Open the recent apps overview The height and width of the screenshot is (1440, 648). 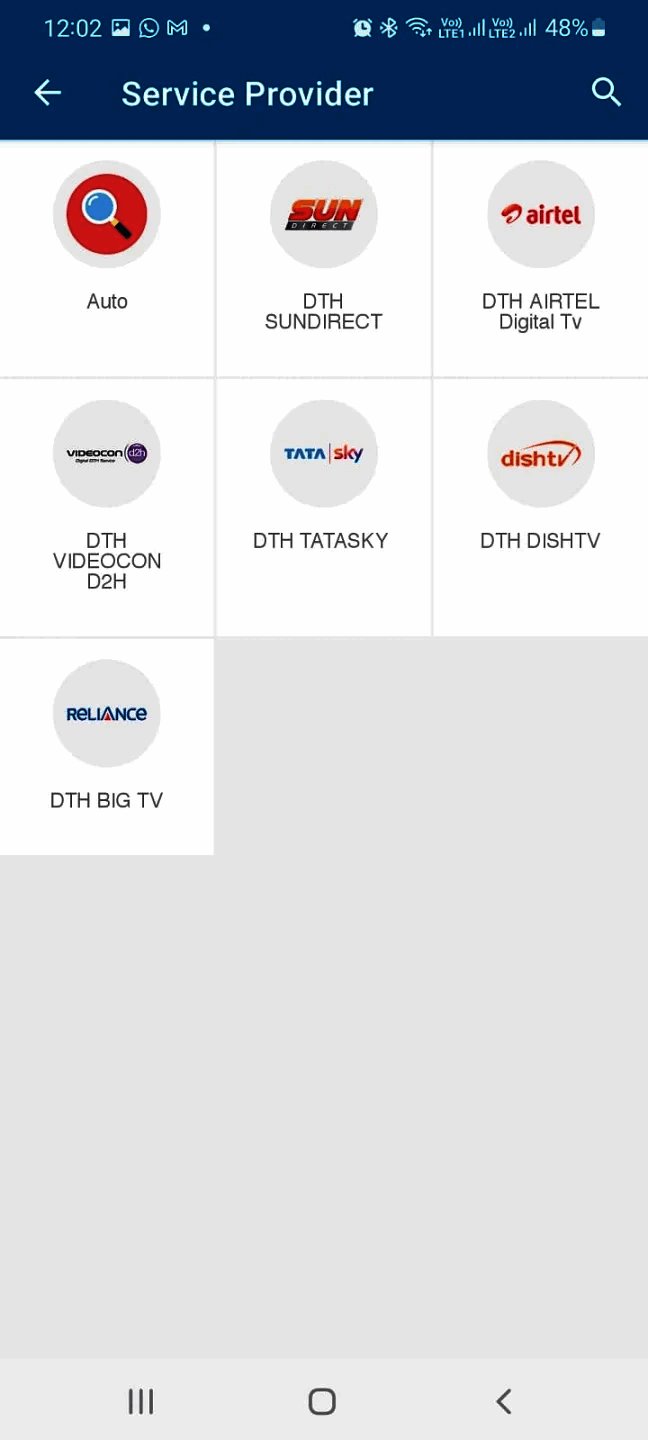141,1401
